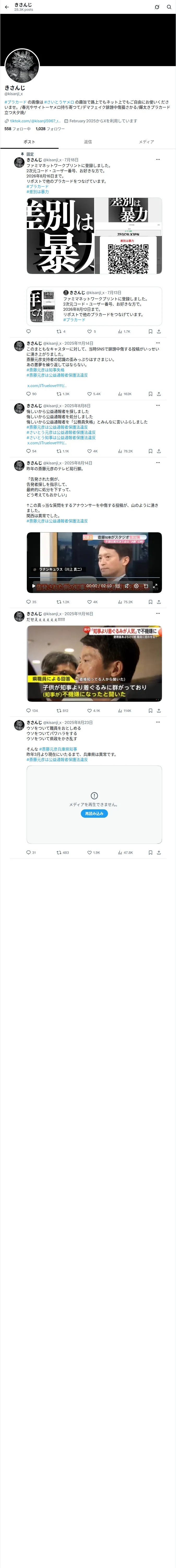The image size is (176, 1568).
Task: Open overflow menu on the pinned post
Action: coord(158,159)
